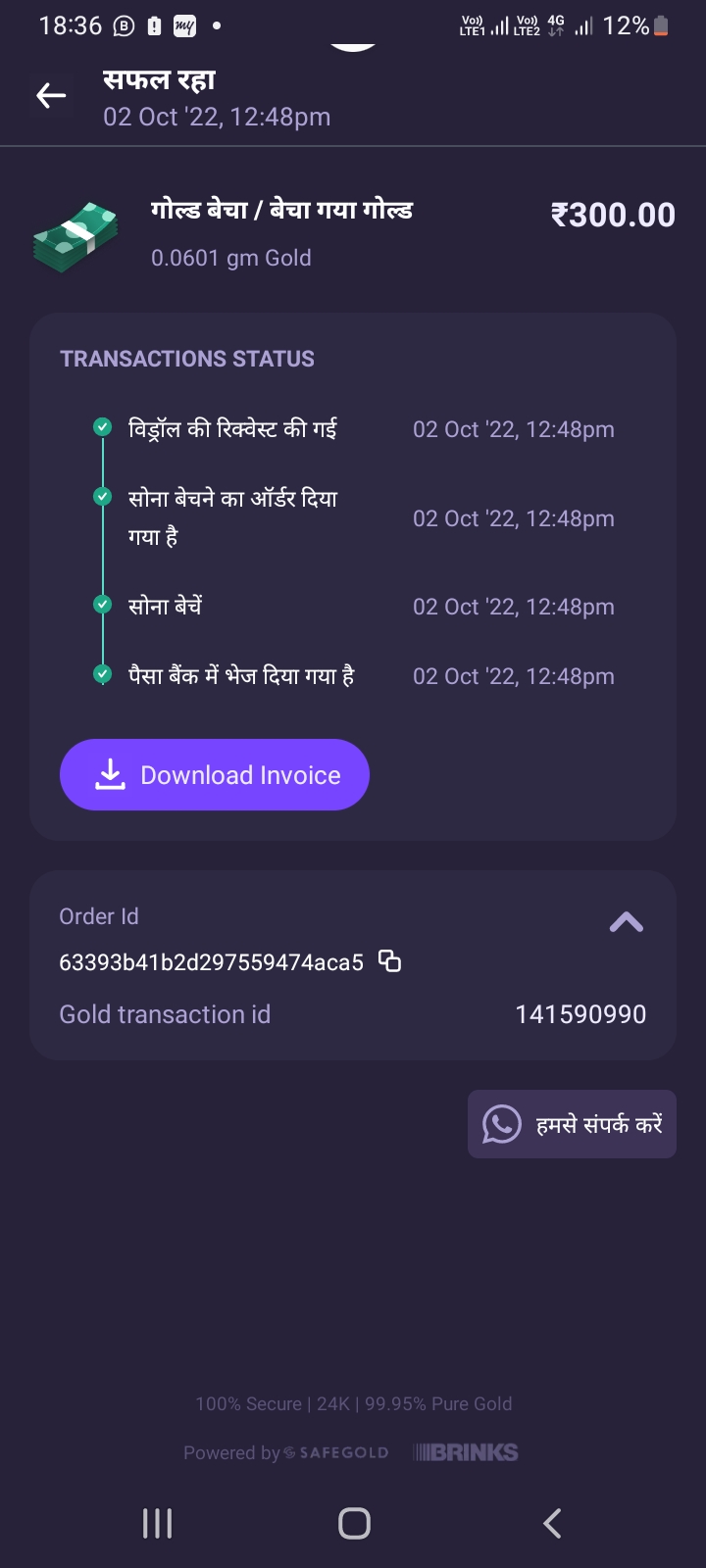Tap the system home button
This screenshot has width=706, height=1568.
(x=354, y=1523)
